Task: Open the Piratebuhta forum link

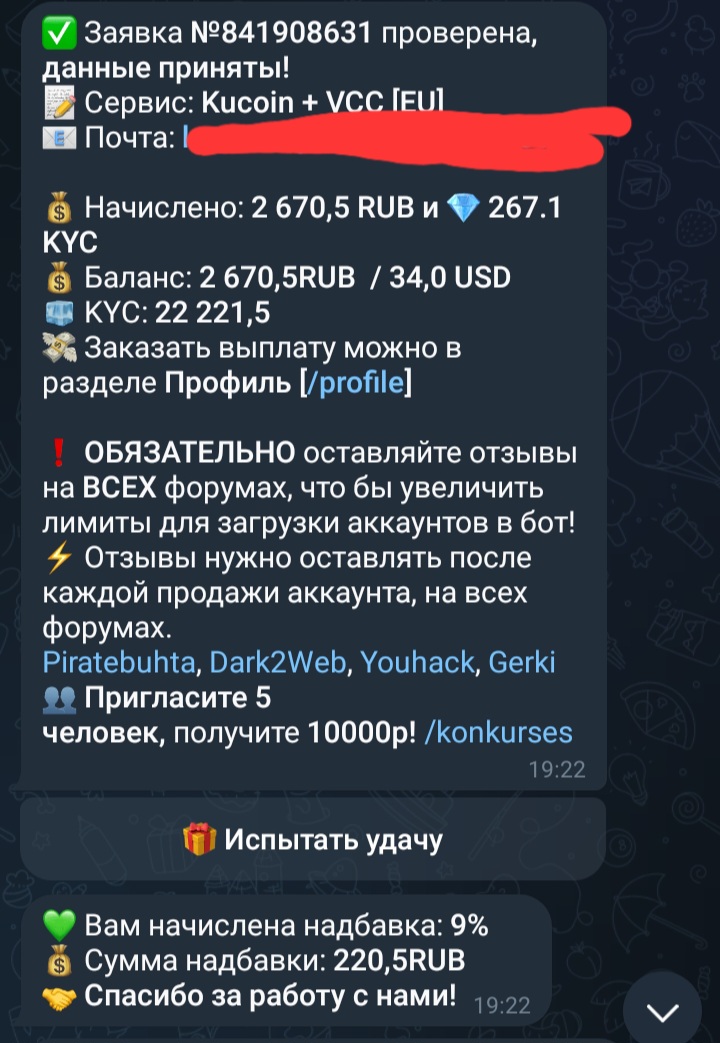Action: (124, 663)
